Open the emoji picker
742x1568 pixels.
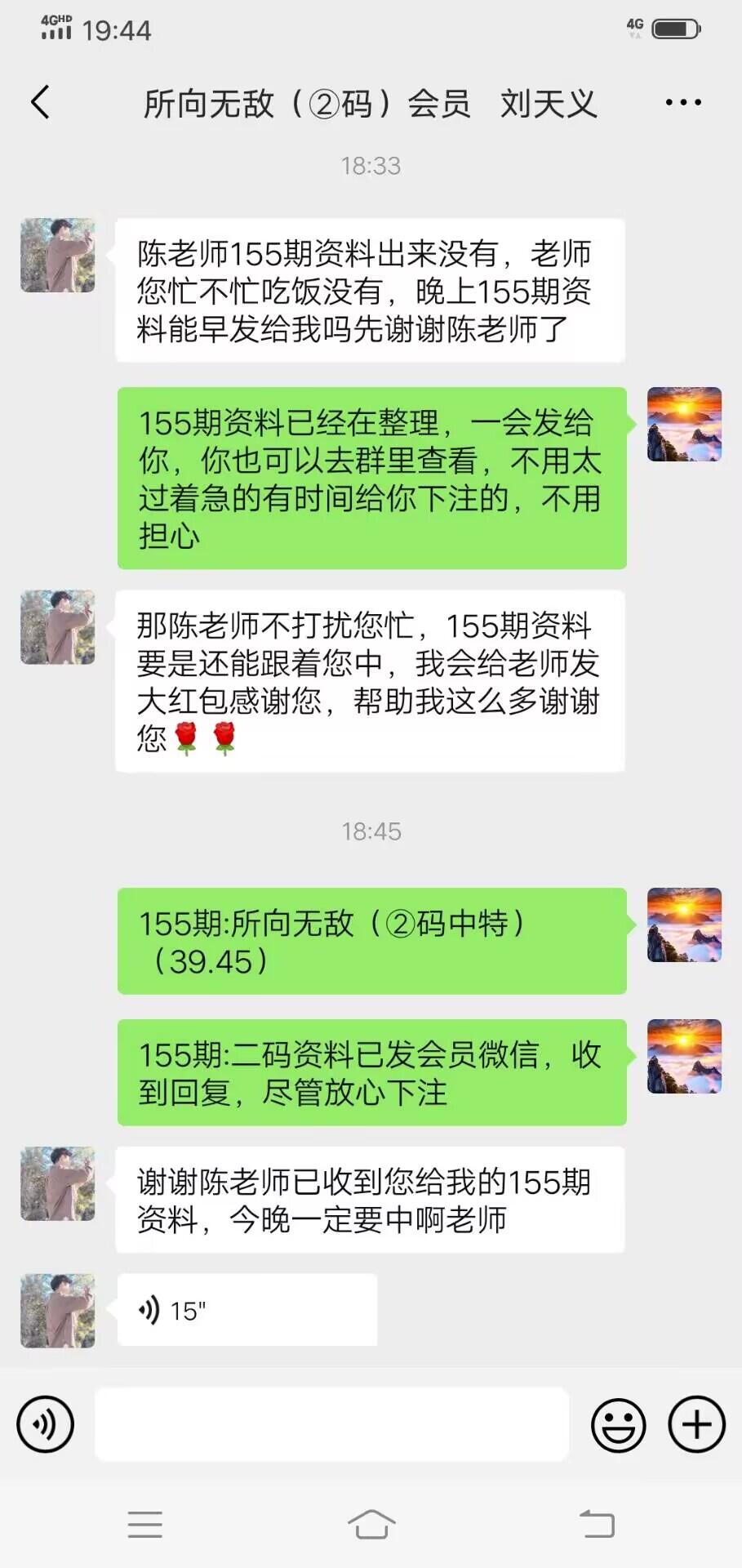(x=618, y=1424)
